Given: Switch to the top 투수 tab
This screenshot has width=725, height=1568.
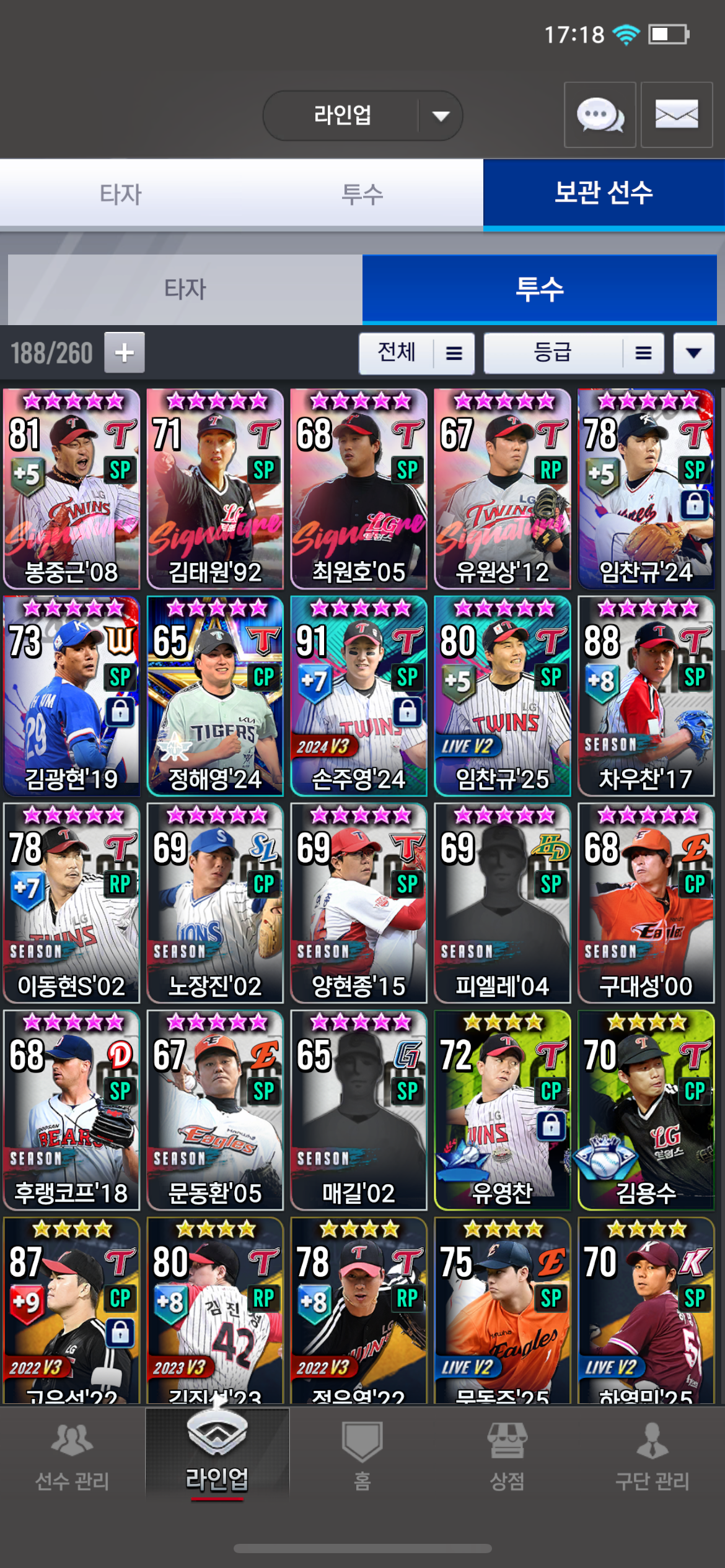Looking at the screenshot, I should 362,194.
